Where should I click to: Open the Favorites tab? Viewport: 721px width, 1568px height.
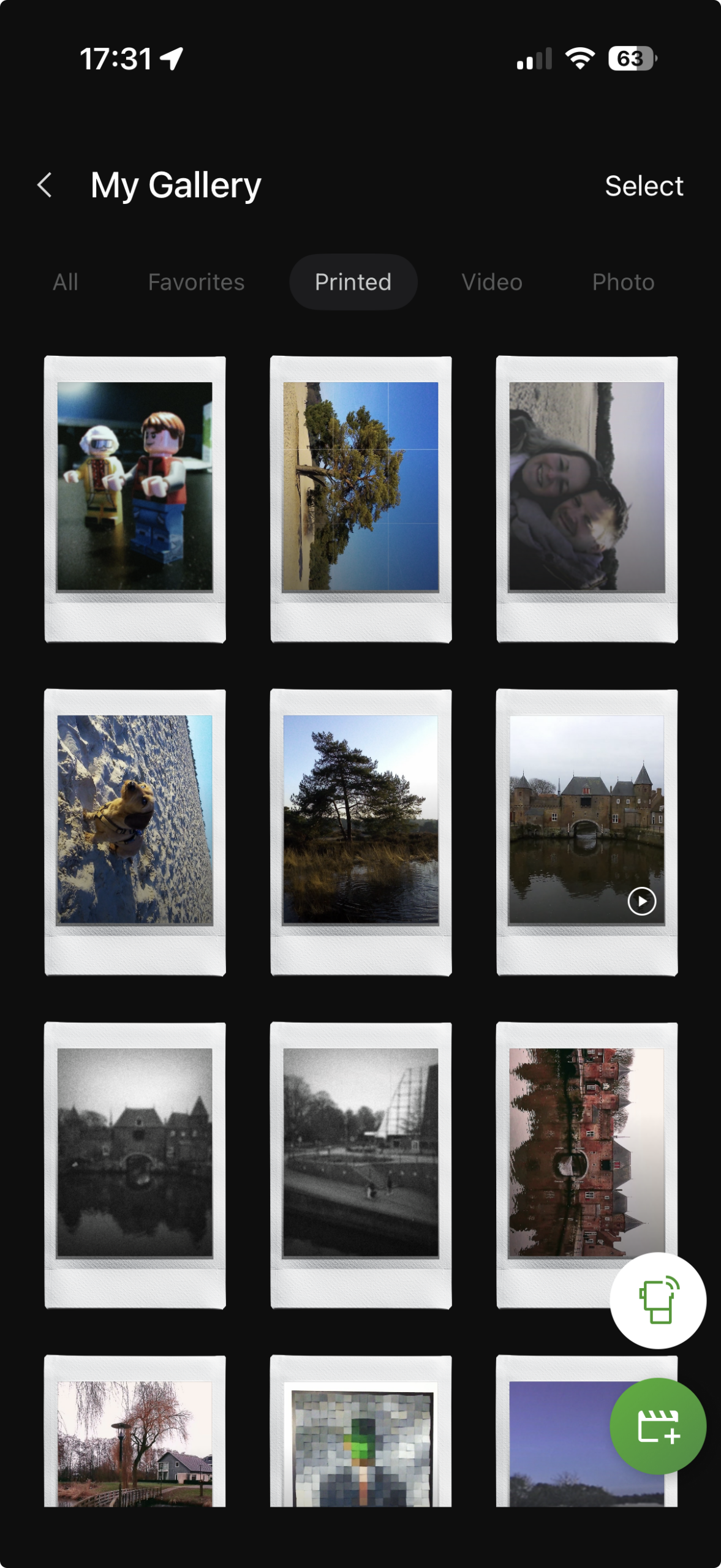[196, 282]
